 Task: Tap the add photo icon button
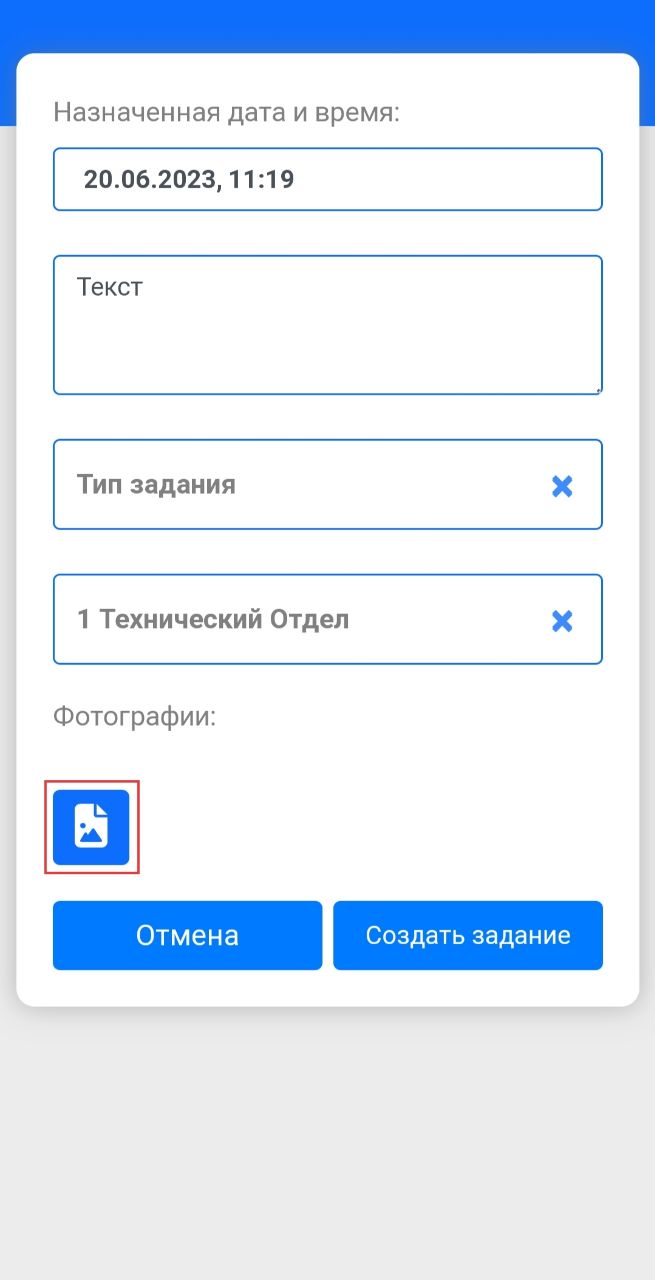[91, 827]
